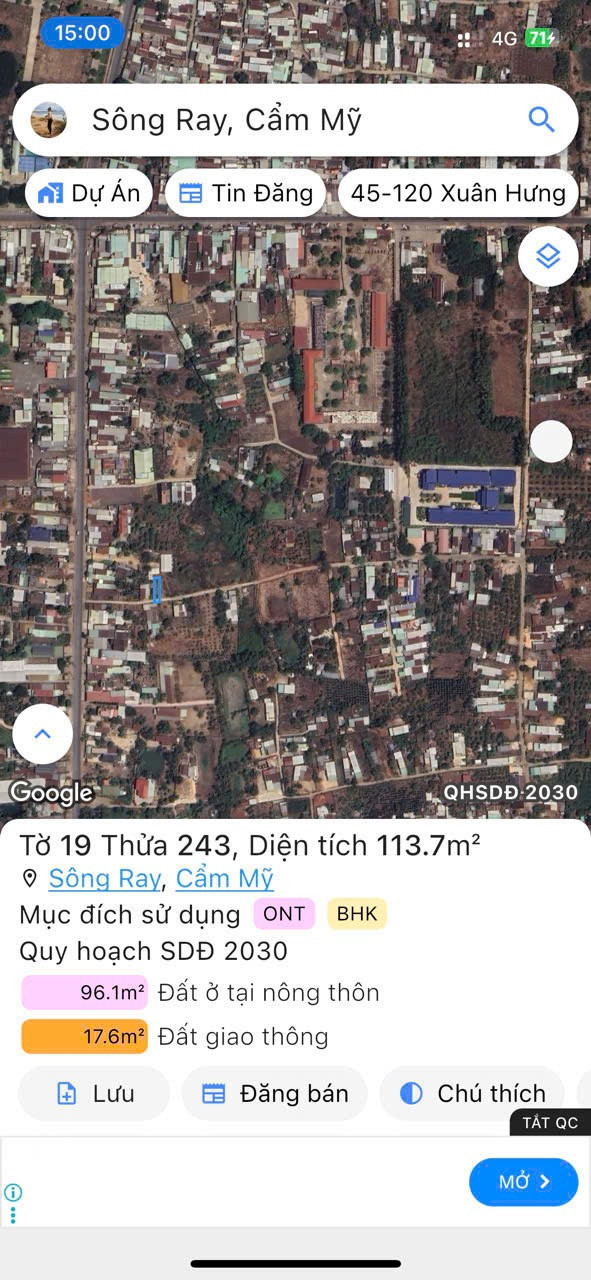Image resolution: width=591 pixels, height=1280 pixels.
Task: Open the ad info icon
Action: click(13, 1192)
